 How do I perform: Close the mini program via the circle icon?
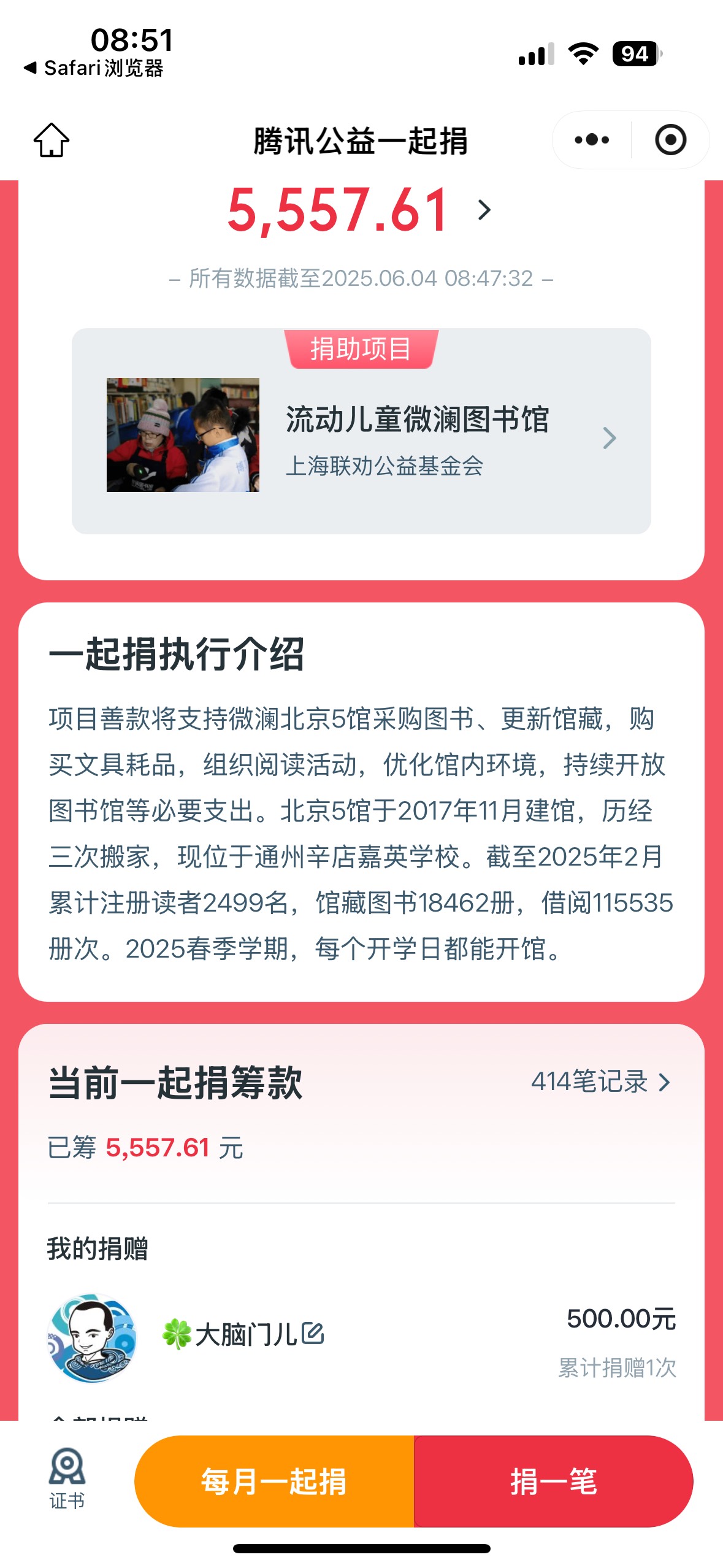[x=670, y=140]
